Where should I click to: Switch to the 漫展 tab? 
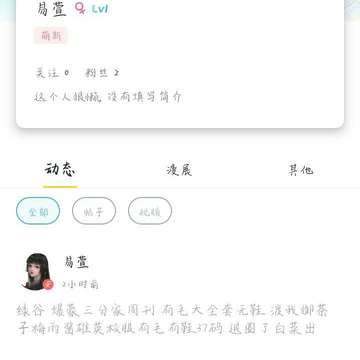[x=179, y=170]
